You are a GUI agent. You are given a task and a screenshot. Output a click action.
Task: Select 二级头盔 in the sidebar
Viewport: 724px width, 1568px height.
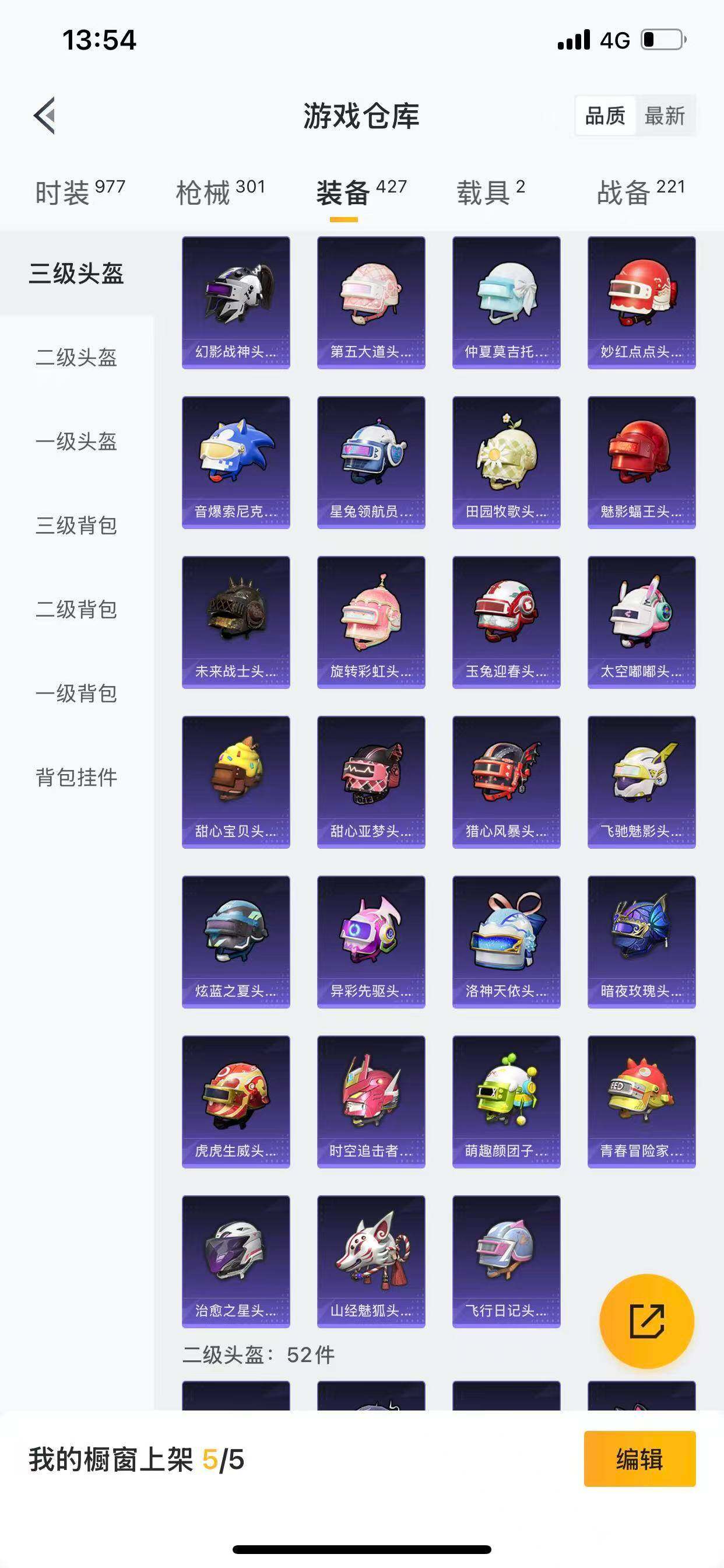[77, 359]
